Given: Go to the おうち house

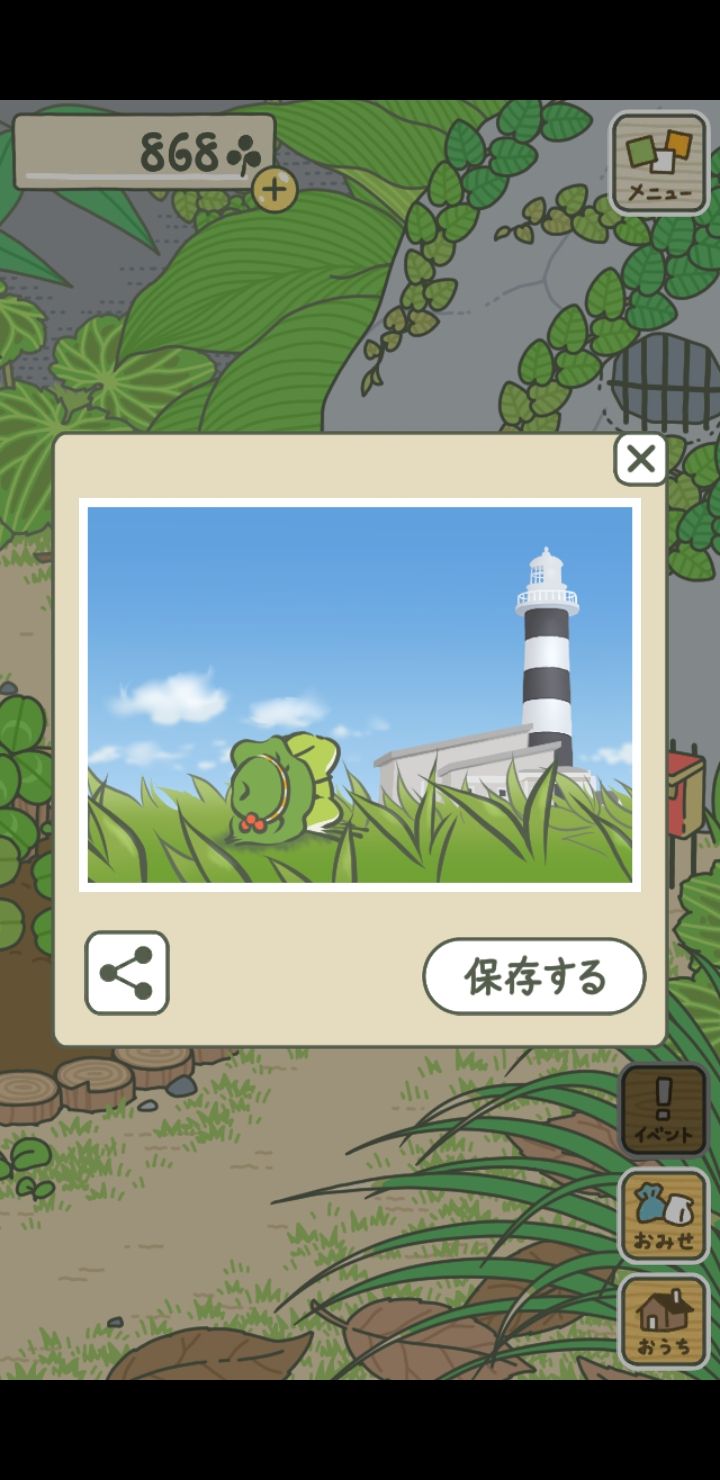Looking at the screenshot, I should coord(664,1321).
